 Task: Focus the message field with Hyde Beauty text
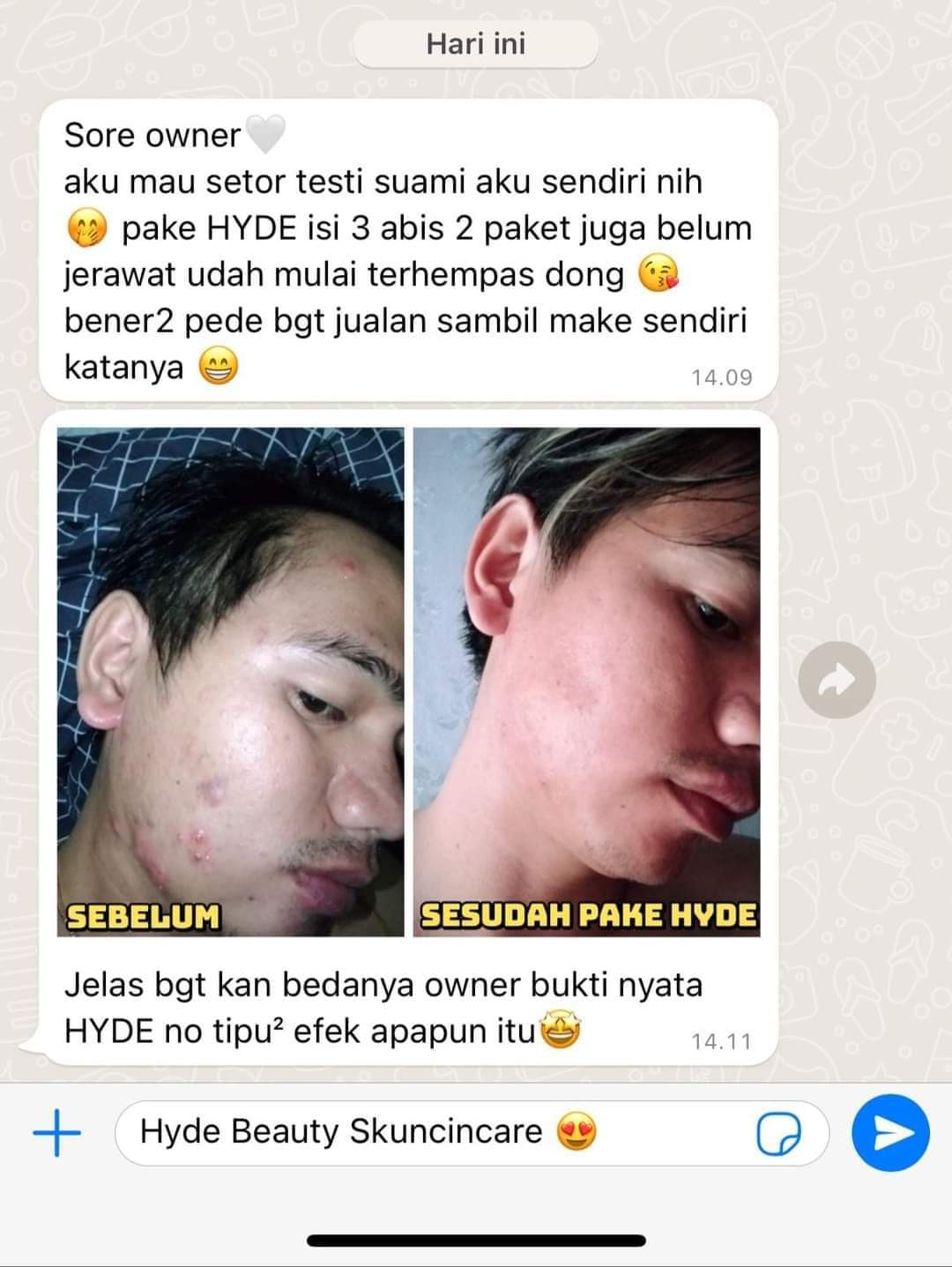(x=432, y=1132)
